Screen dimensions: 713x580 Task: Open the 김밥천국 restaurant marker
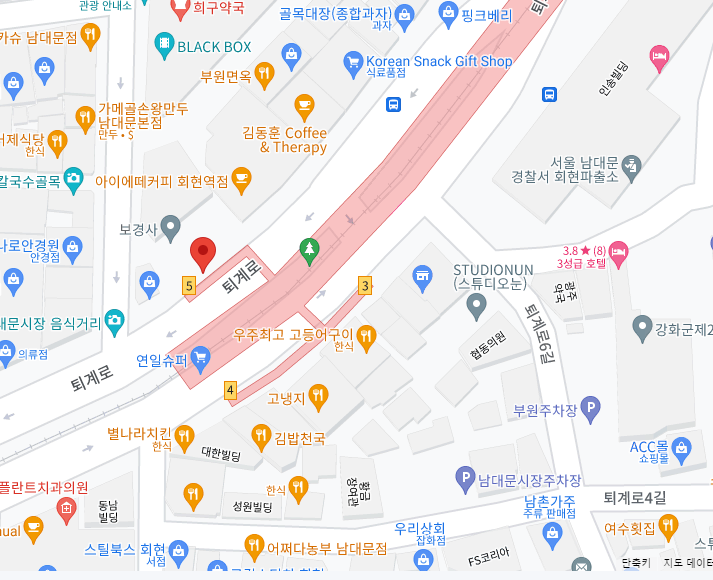(261, 437)
